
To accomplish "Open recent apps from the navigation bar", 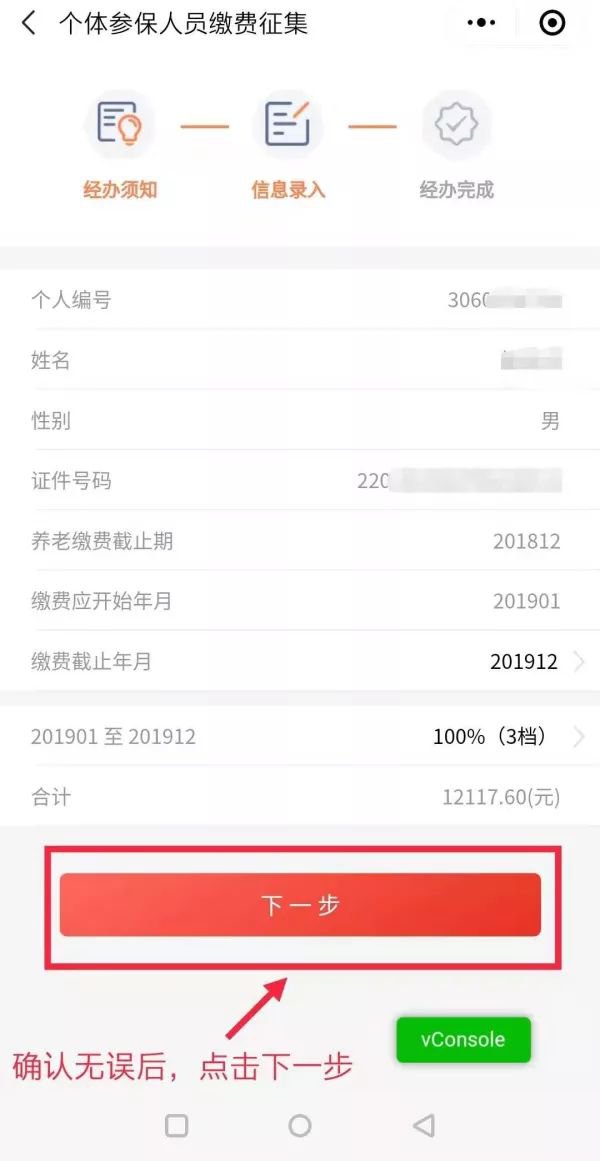I will (x=176, y=1126).
